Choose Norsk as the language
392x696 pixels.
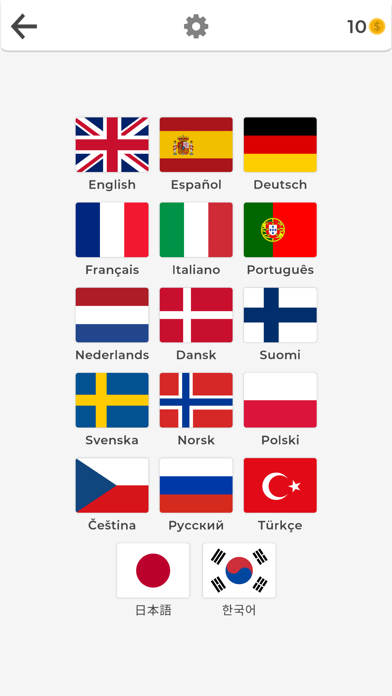(x=196, y=400)
